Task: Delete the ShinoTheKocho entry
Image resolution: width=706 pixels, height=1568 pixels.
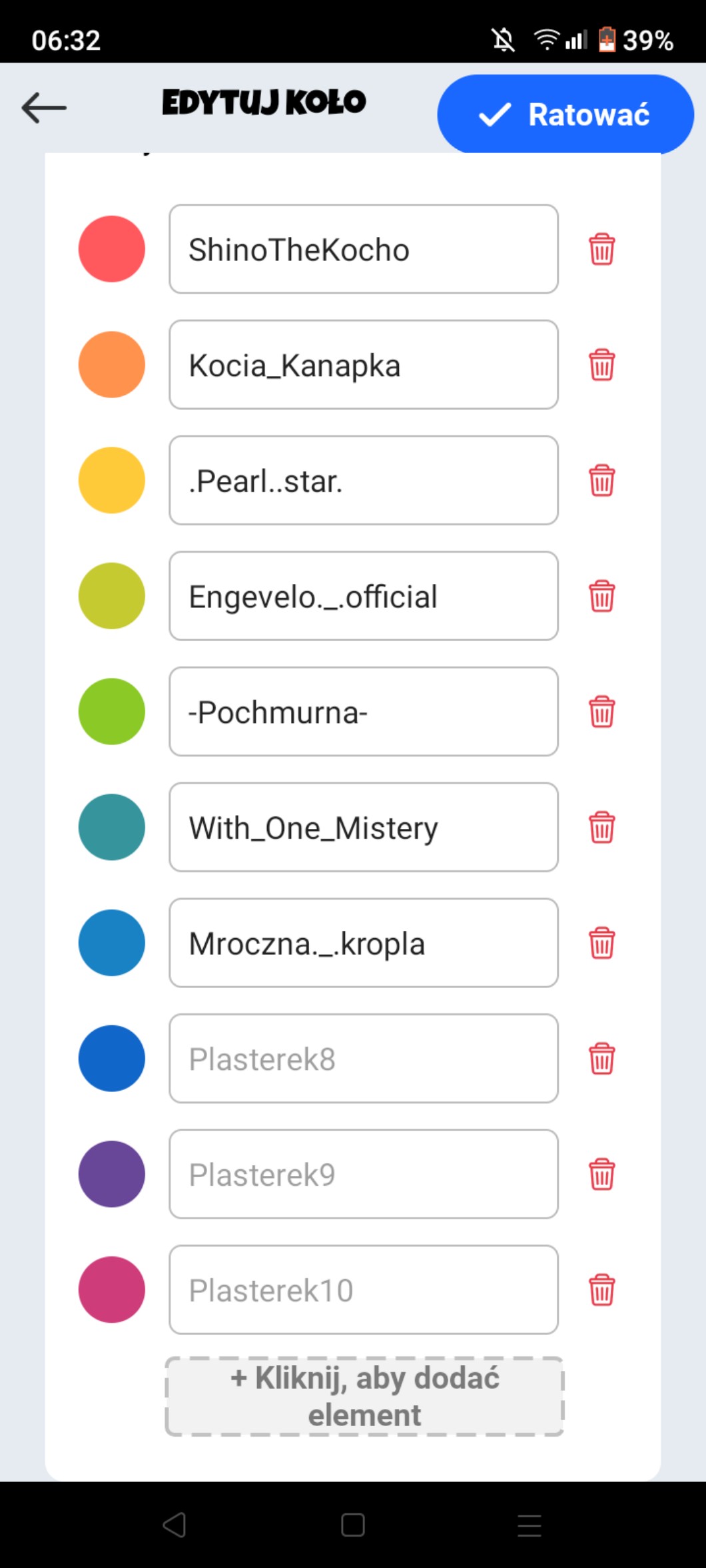Action: (x=601, y=249)
